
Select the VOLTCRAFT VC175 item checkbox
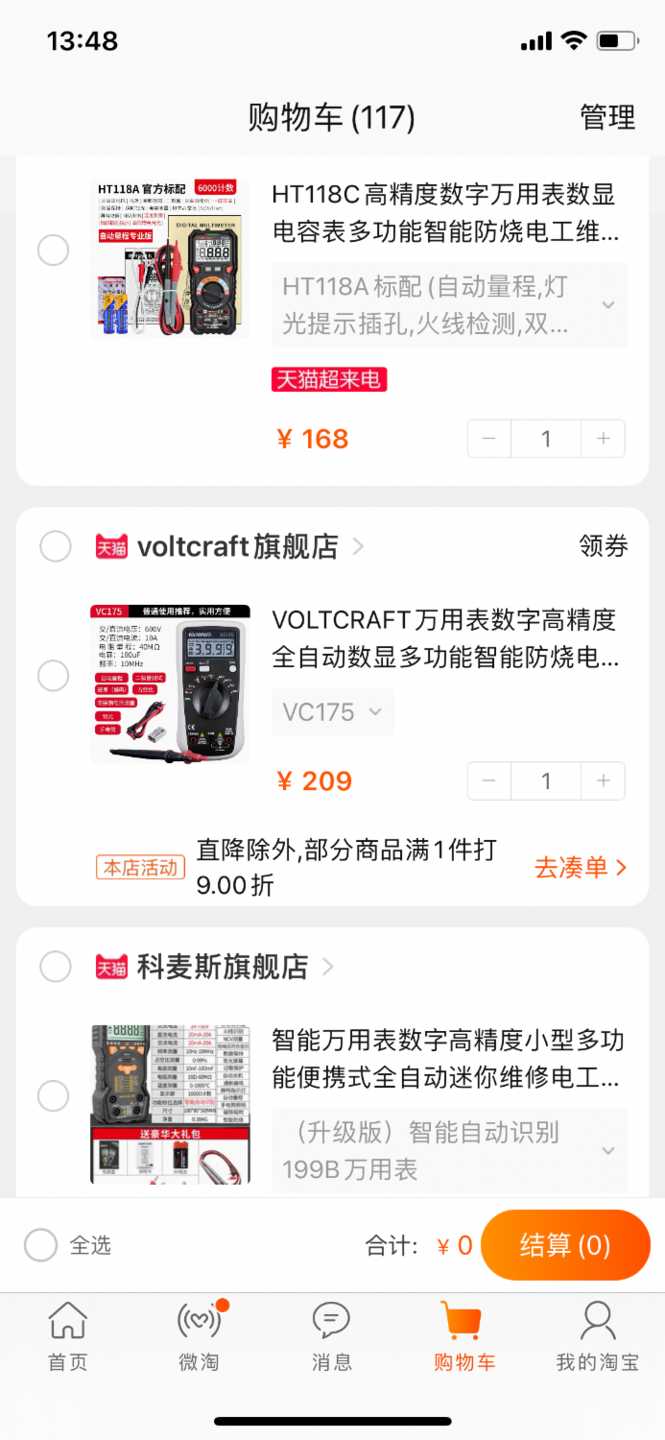tap(53, 676)
